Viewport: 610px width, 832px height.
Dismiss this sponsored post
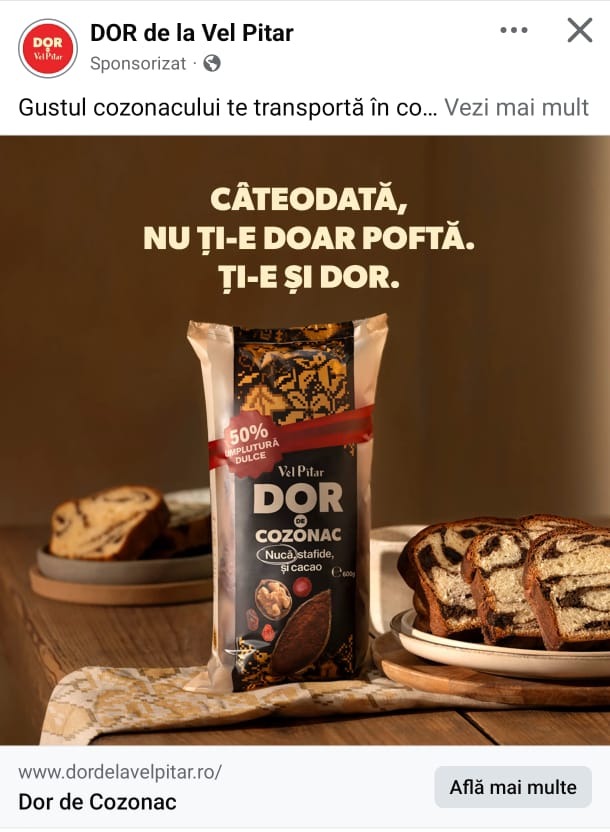[580, 30]
